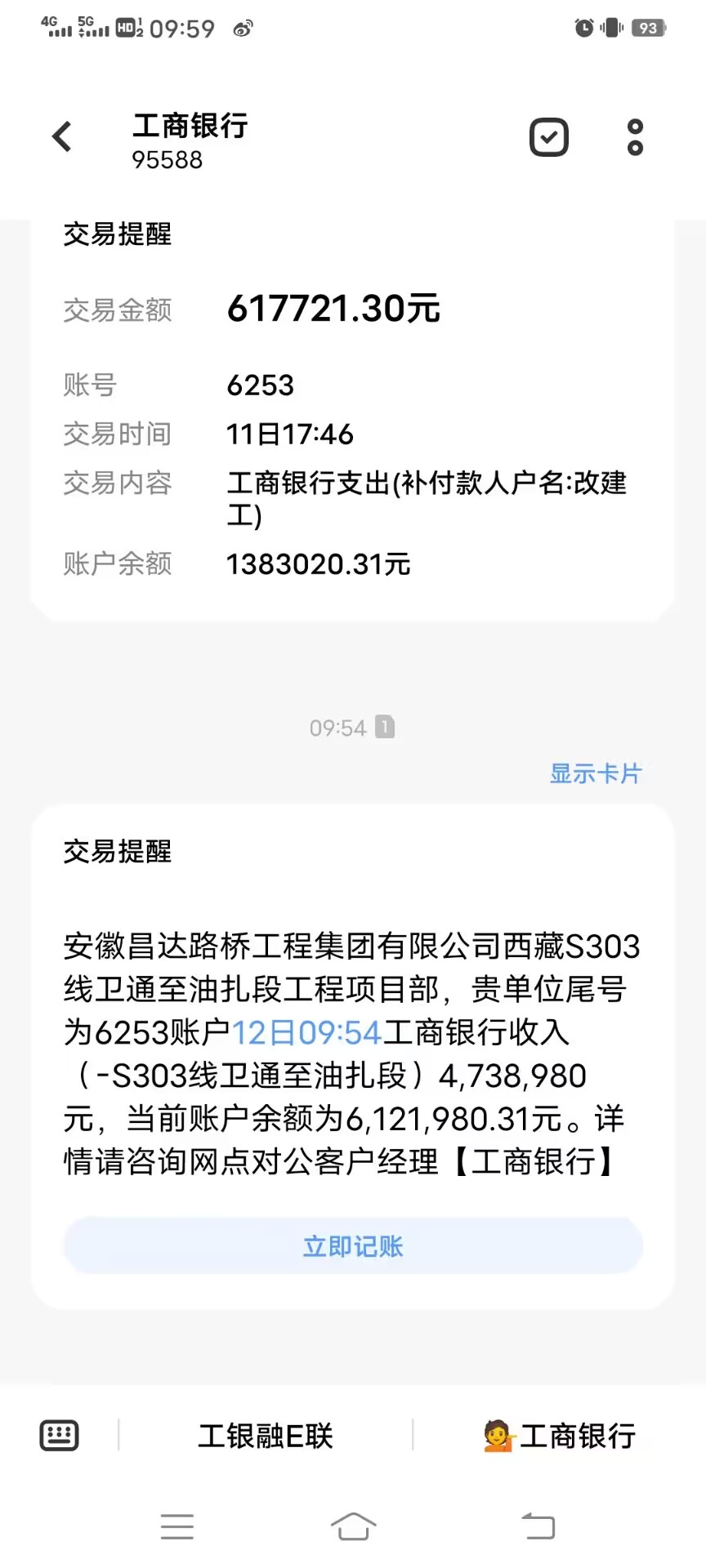Tap the checkmark icon in the header

pos(549,137)
